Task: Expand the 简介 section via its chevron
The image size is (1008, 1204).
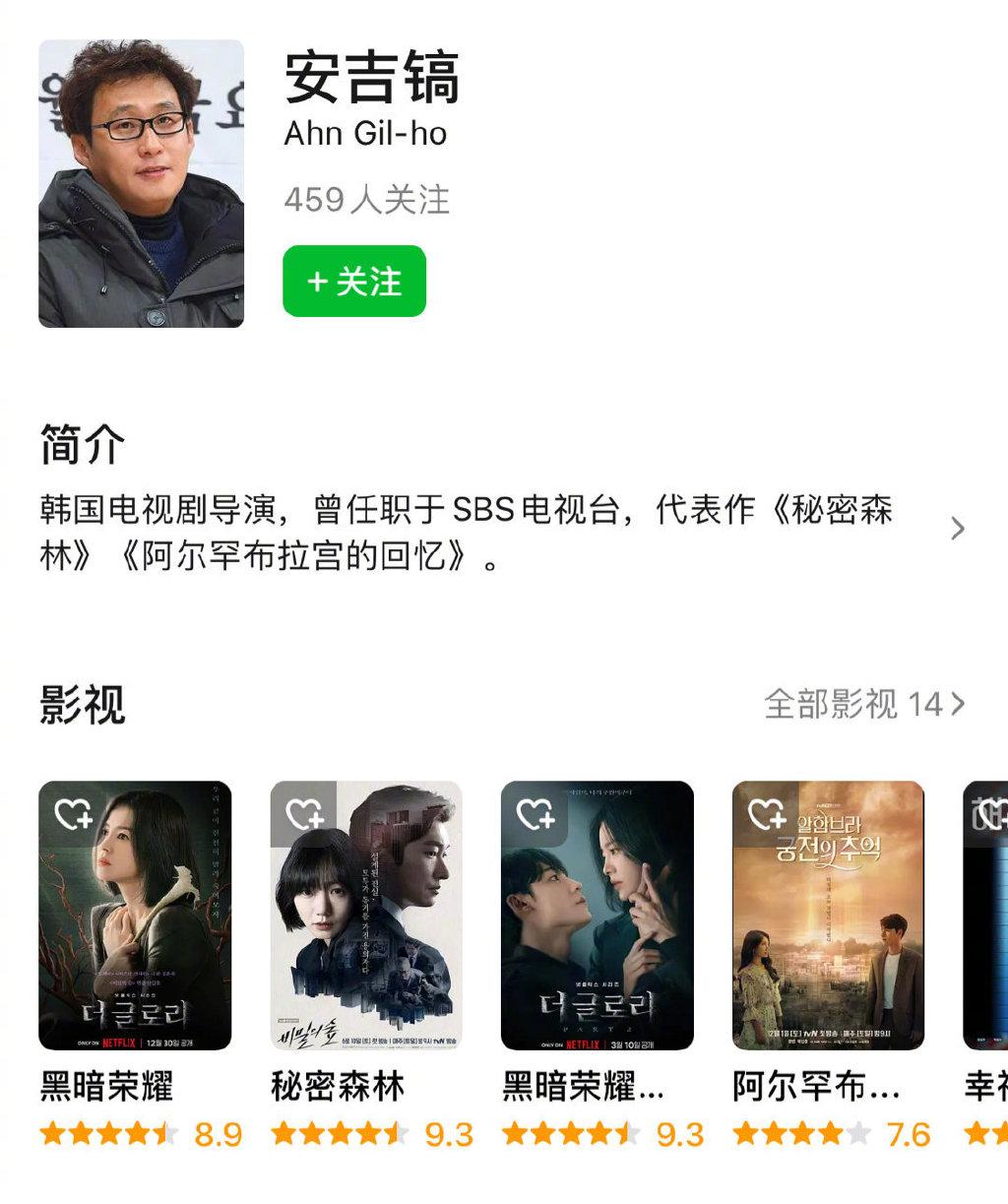Action: [x=960, y=529]
